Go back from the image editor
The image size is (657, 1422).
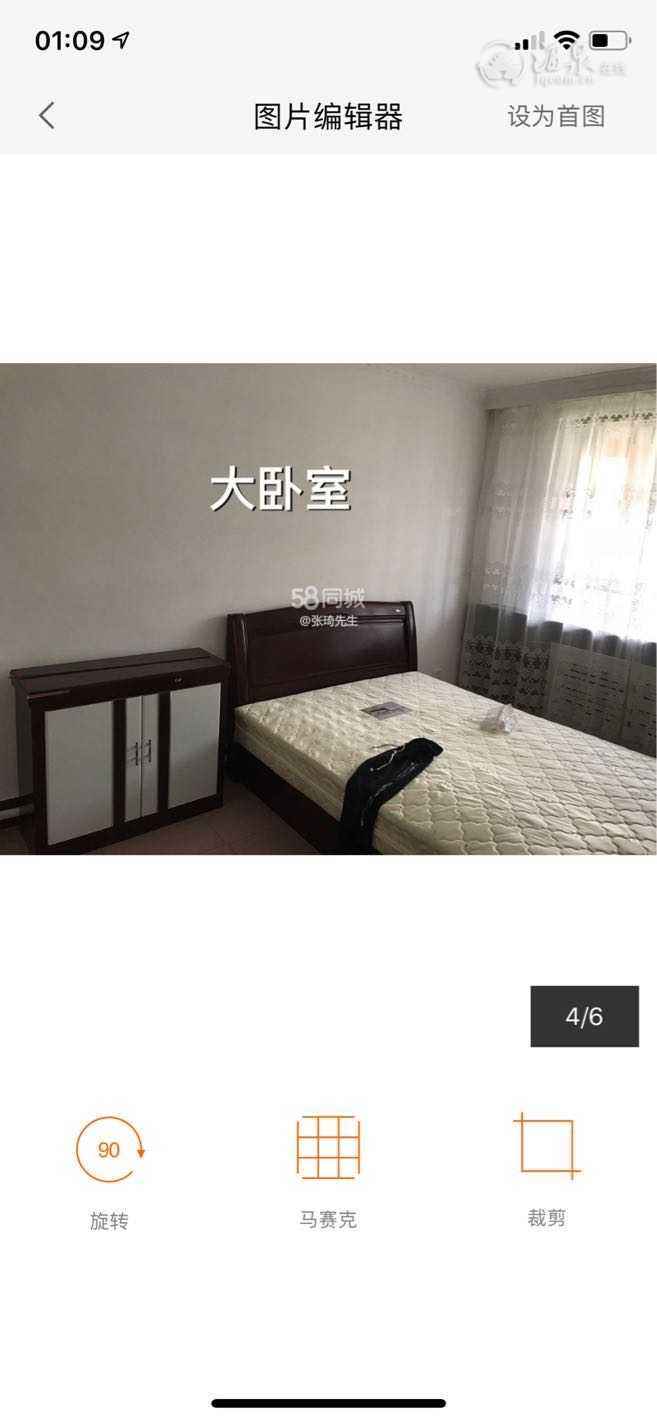46,116
